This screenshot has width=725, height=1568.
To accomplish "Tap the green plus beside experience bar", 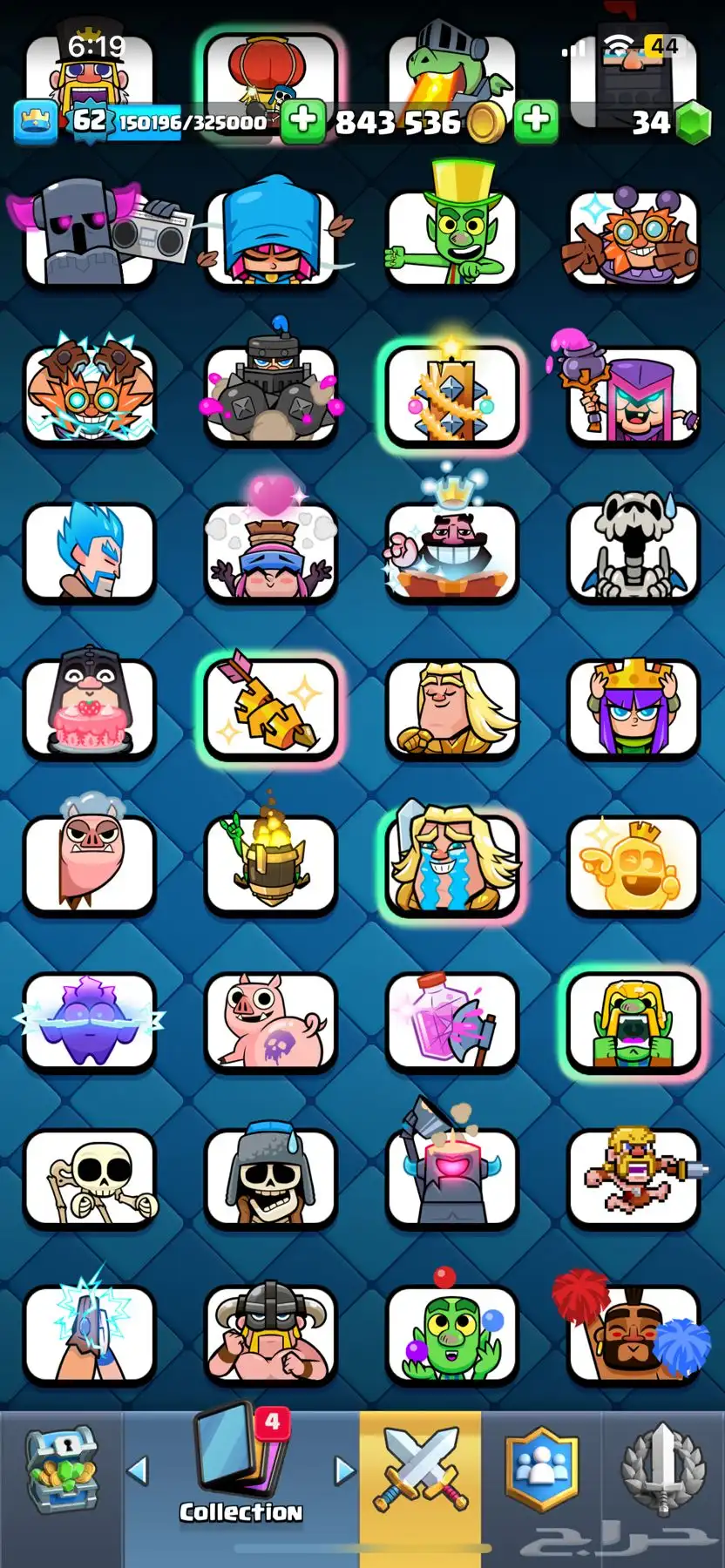I will [x=303, y=121].
